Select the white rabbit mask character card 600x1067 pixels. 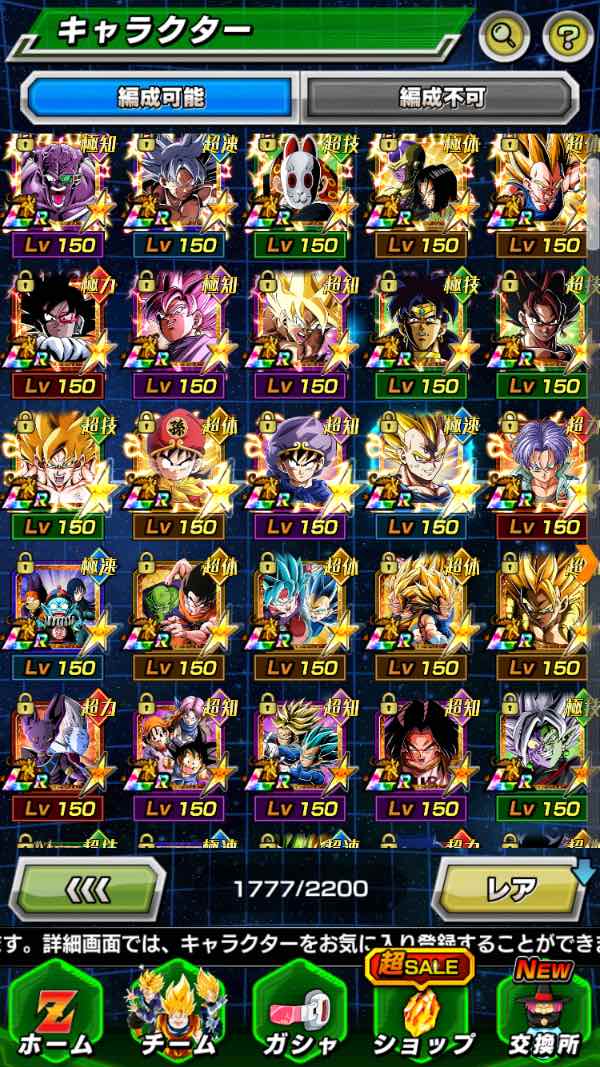[x=298, y=186]
